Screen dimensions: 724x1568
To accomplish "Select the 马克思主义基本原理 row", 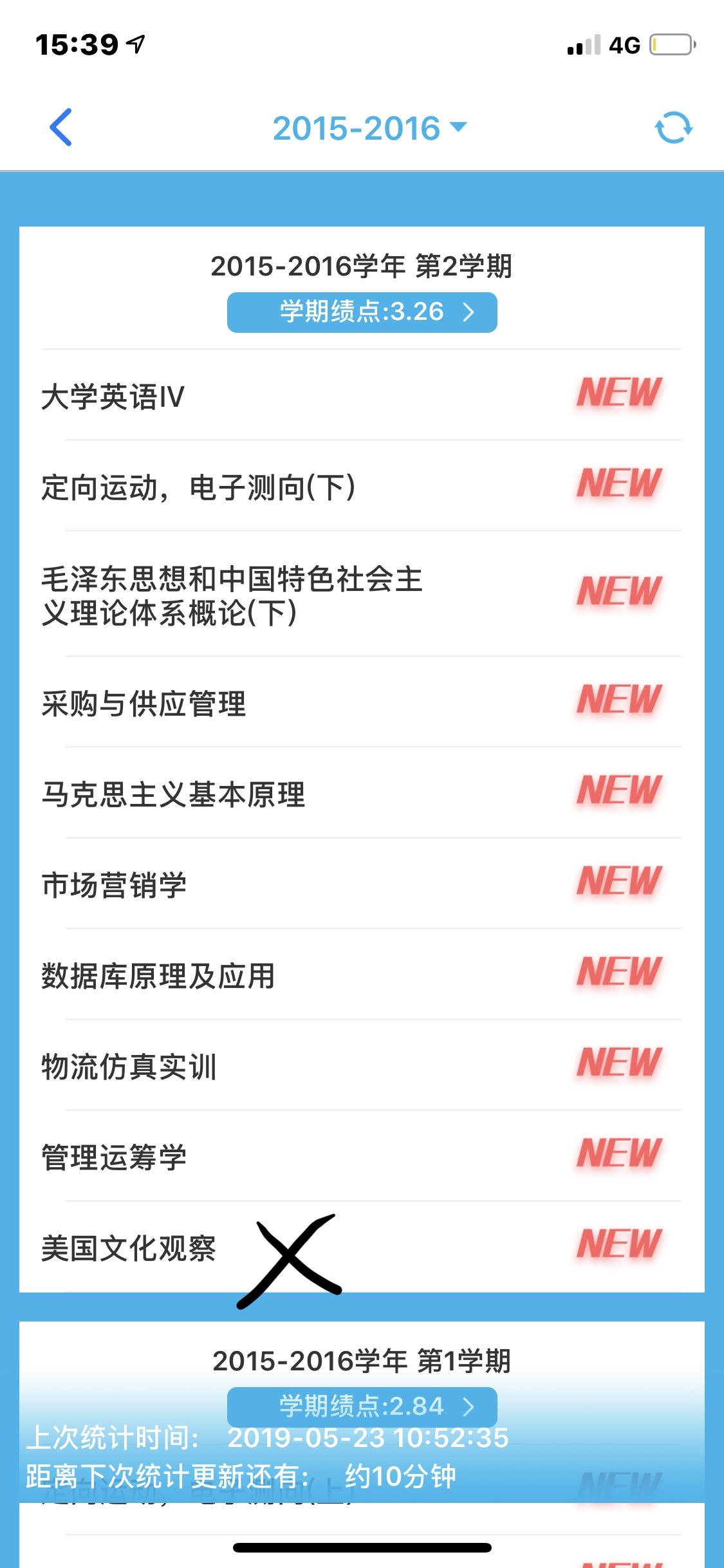I will pos(362,793).
